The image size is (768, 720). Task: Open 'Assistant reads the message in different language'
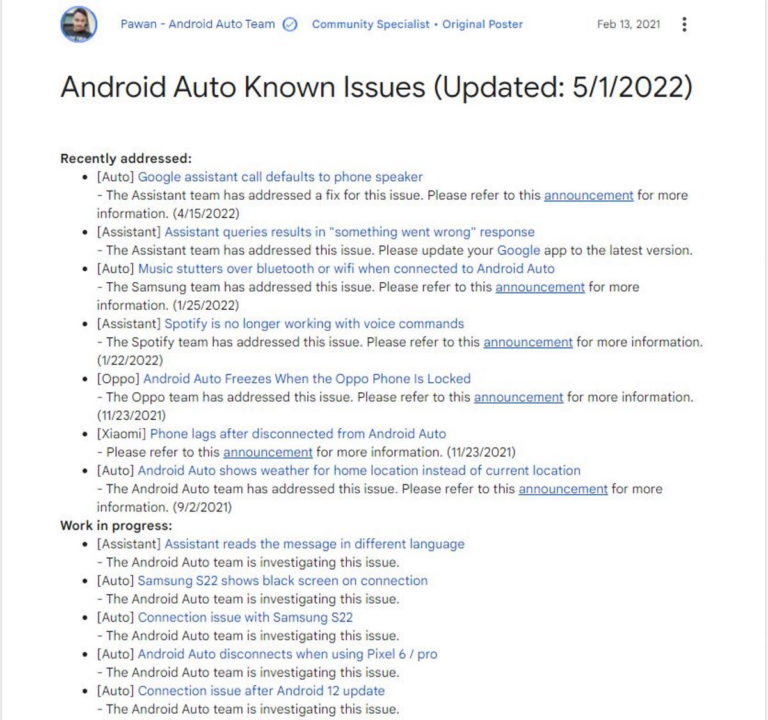(x=314, y=544)
